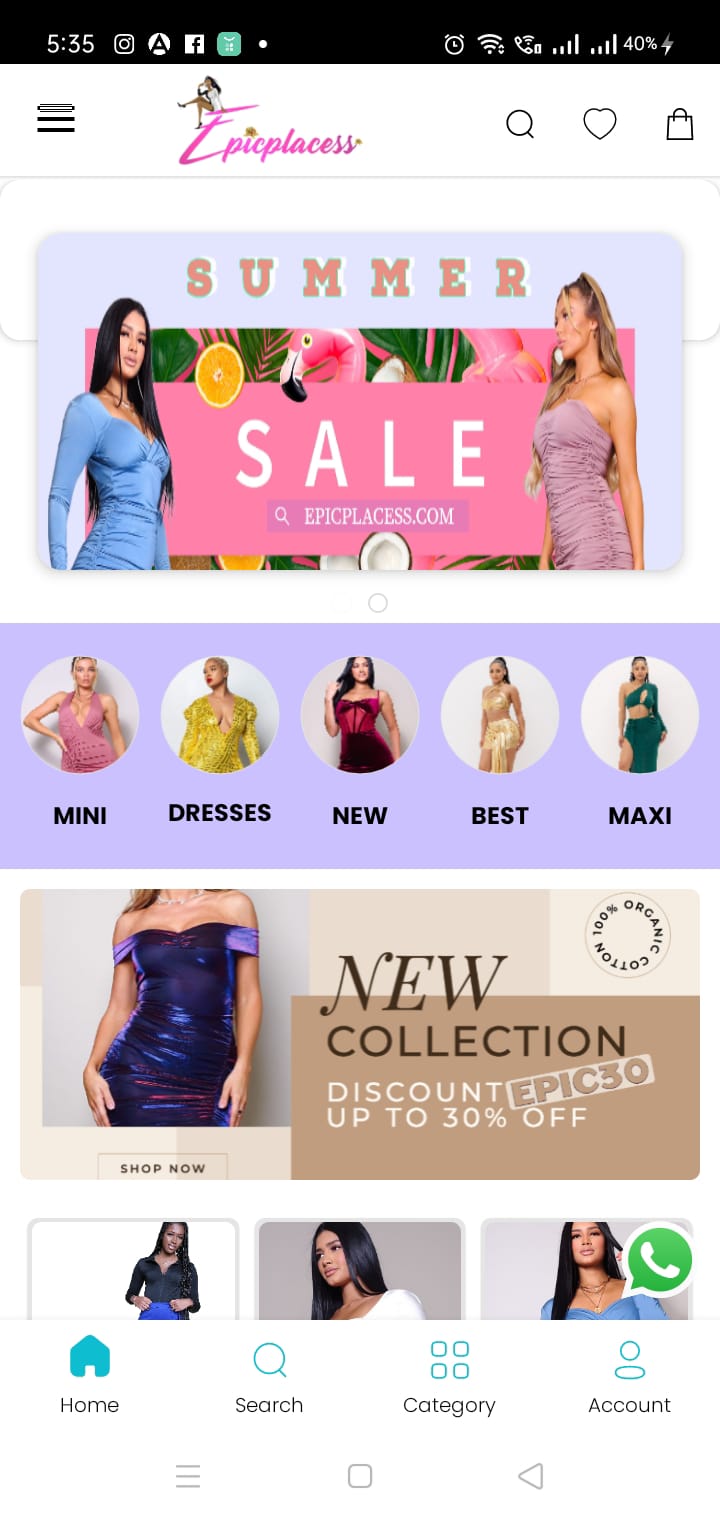Select the MAXI category circle

640,715
